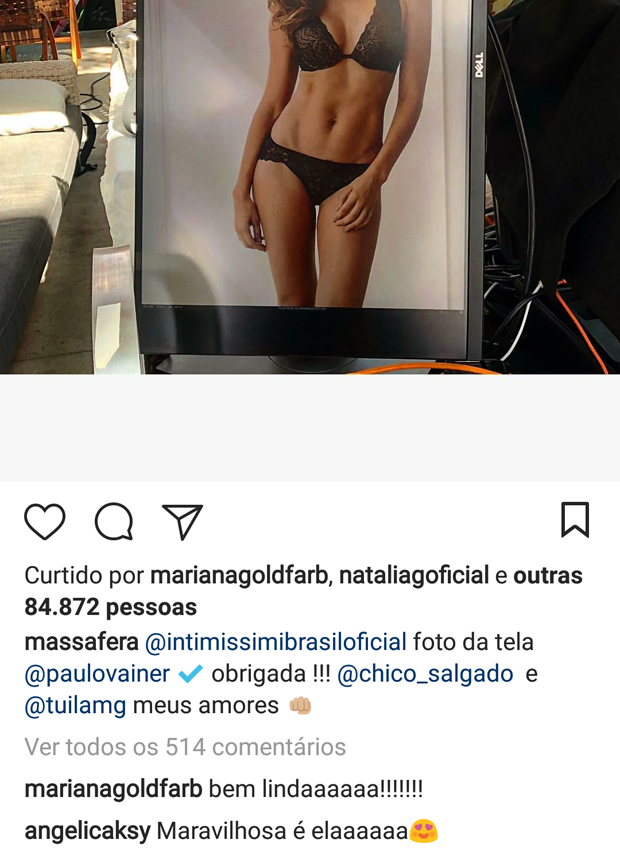Open marianagoldfarb in the liked-by line
The image size is (620, 851).
239,576
